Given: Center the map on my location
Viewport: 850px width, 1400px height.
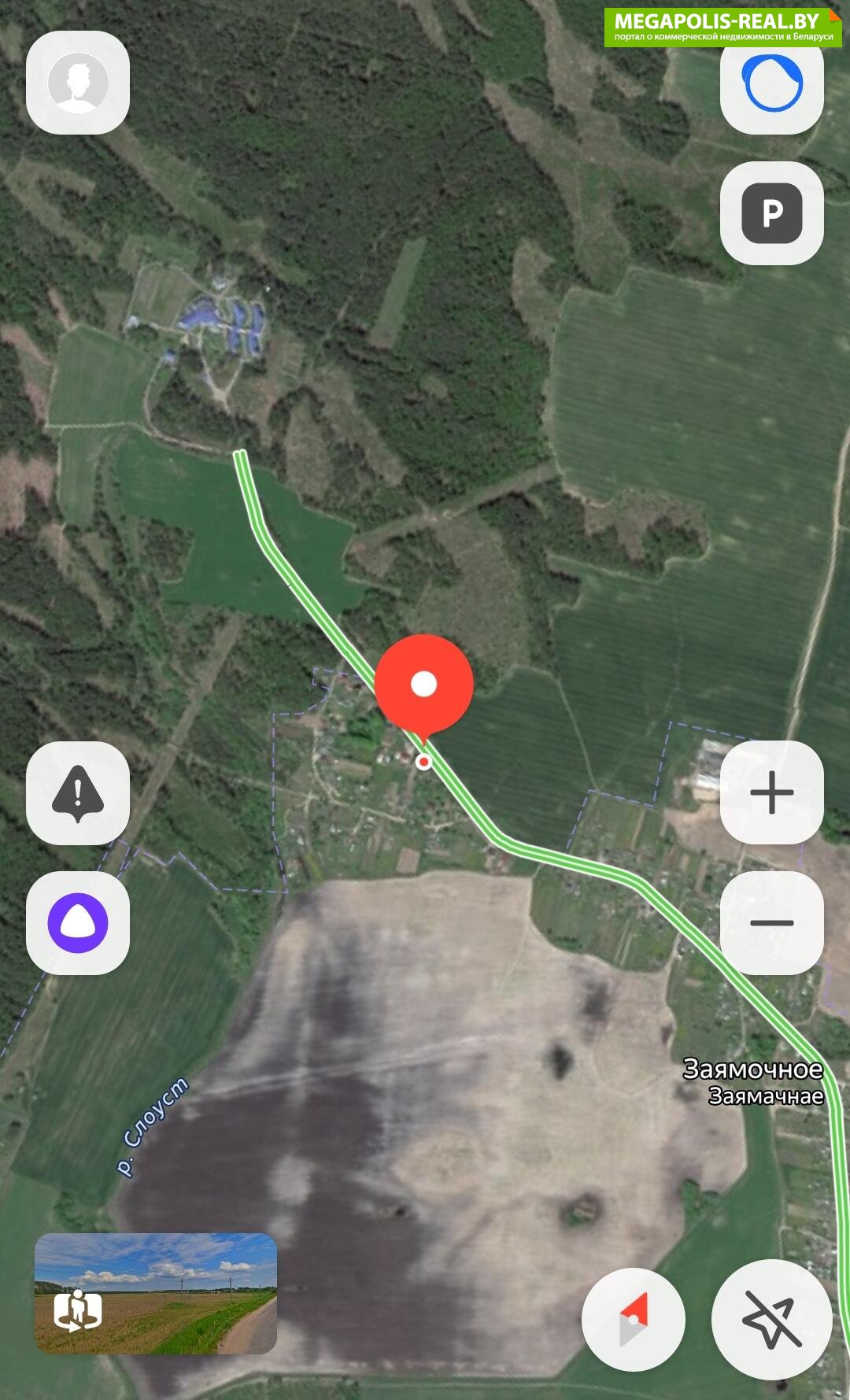Looking at the screenshot, I should (x=772, y=1320).
